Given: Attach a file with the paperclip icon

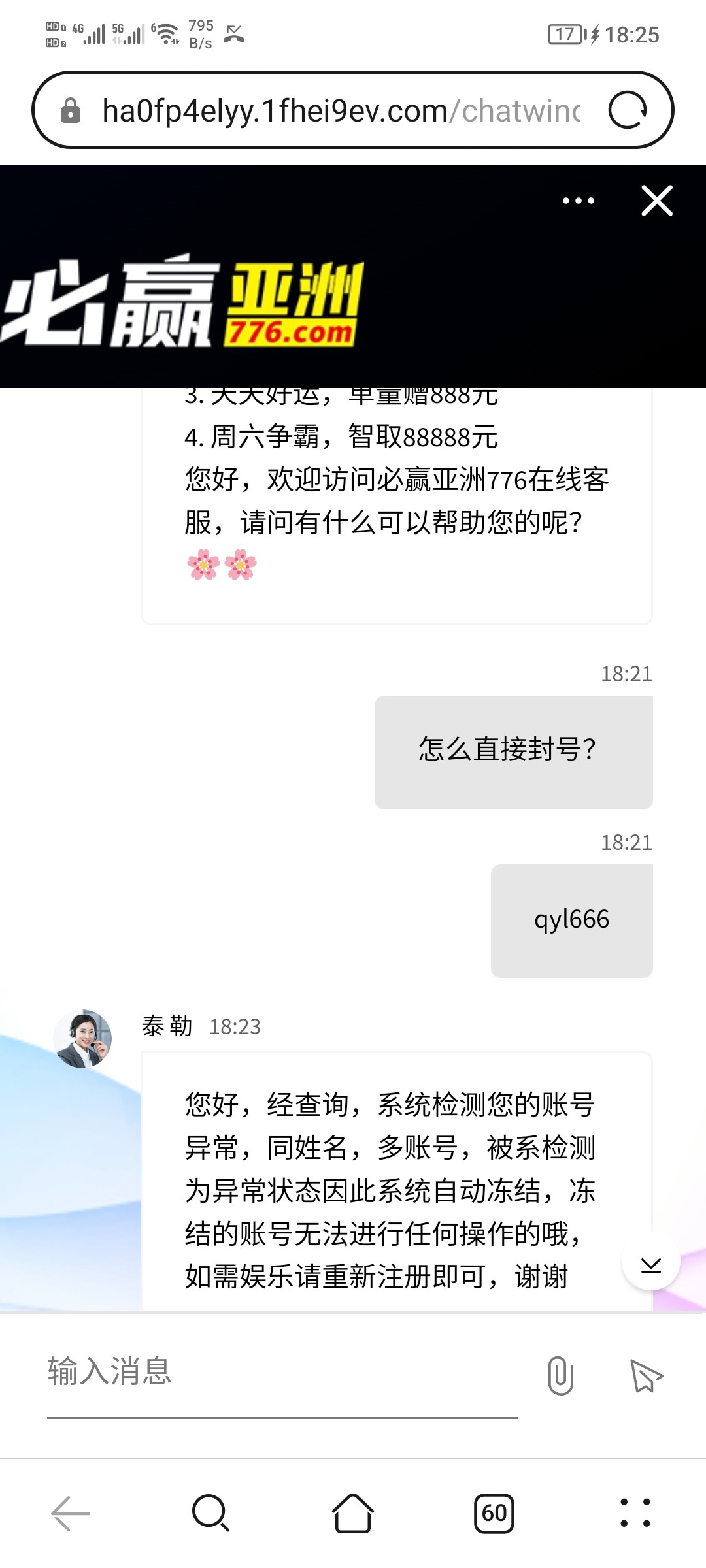Looking at the screenshot, I should tap(560, 1375).
